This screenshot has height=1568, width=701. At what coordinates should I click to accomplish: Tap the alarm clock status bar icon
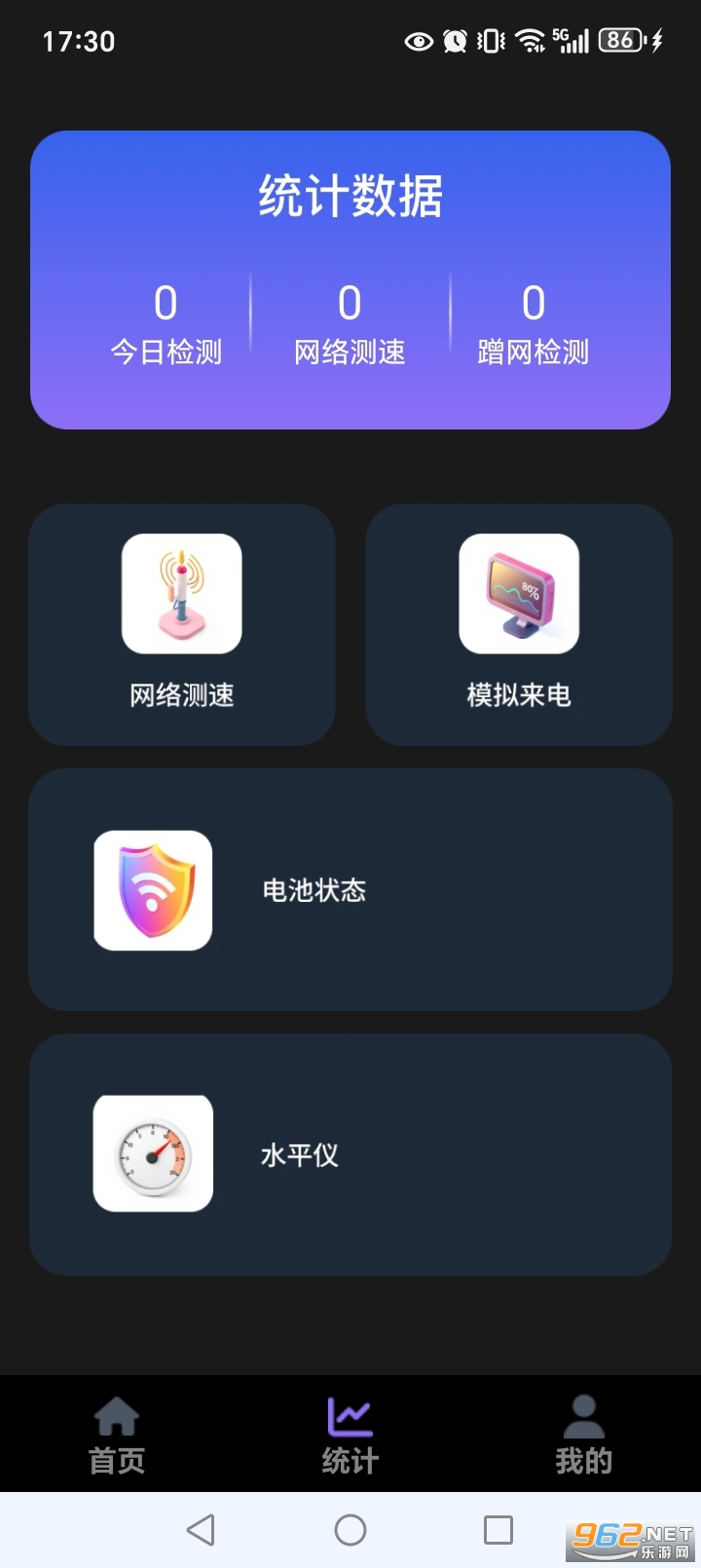(x=454, y=41)
